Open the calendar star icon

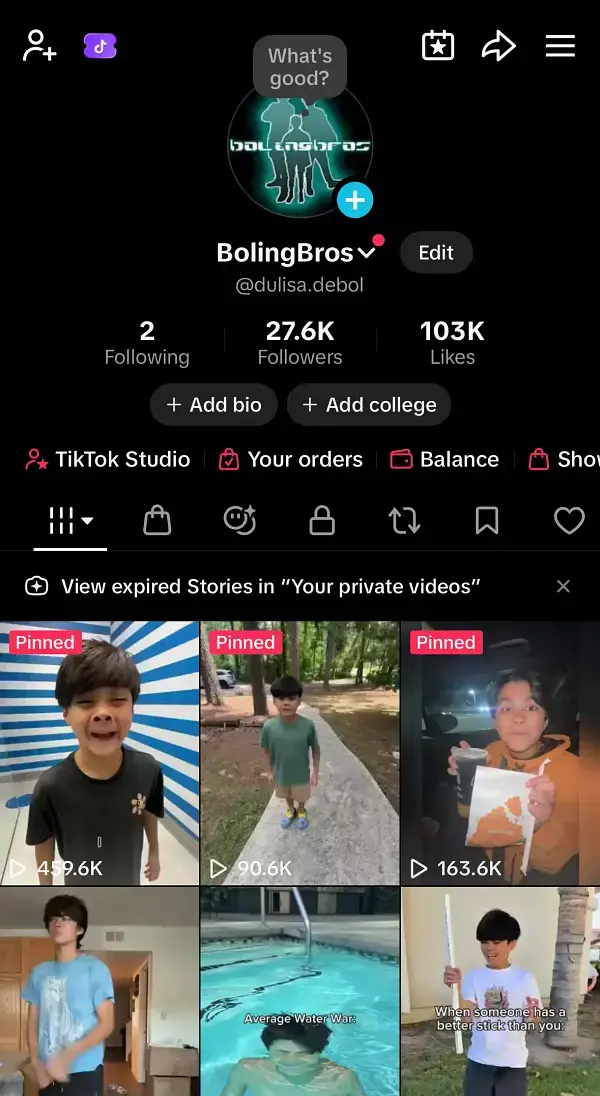438,46
